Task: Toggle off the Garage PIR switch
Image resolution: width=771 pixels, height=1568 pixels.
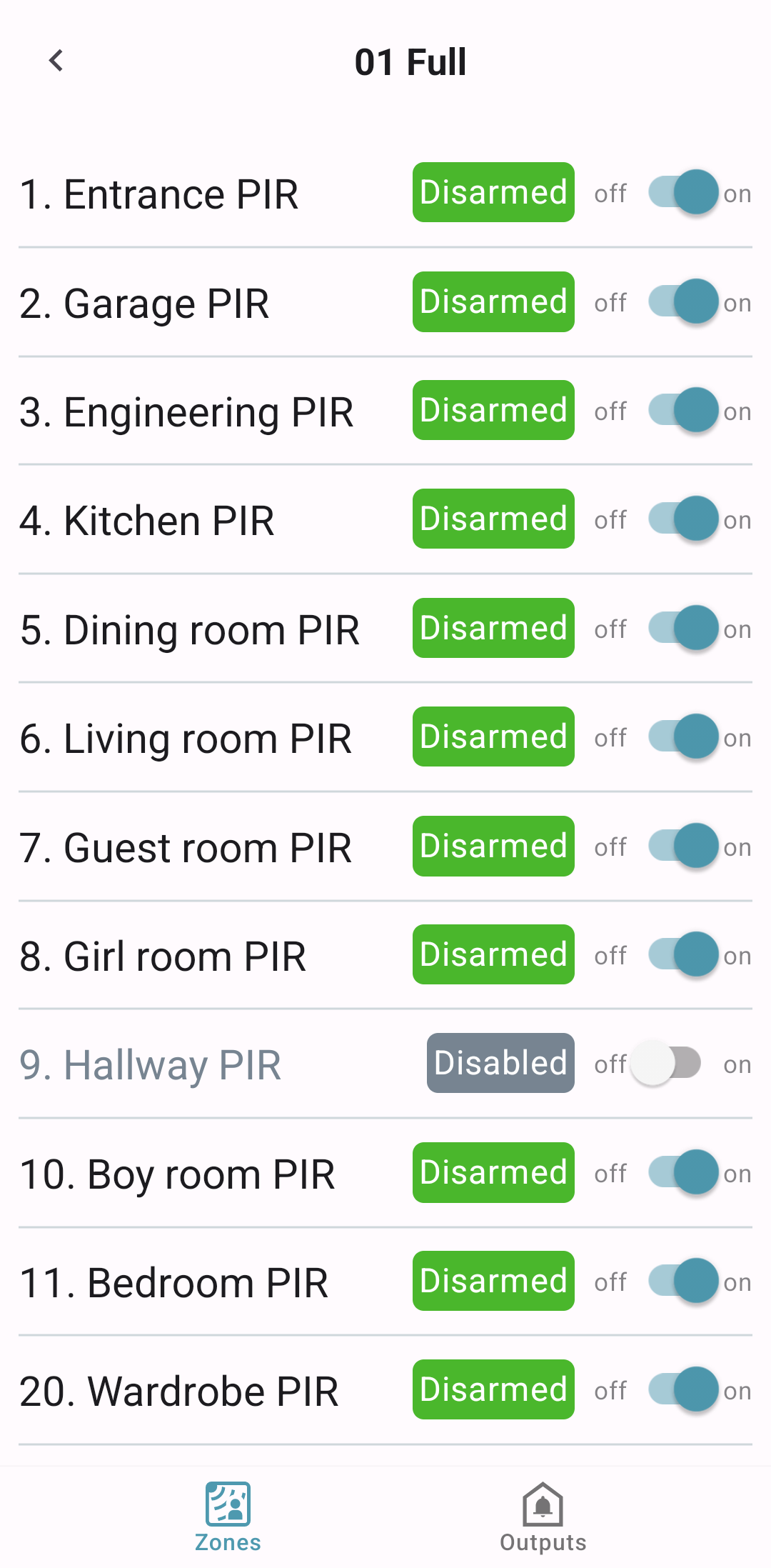Action: tap(683, 301)
